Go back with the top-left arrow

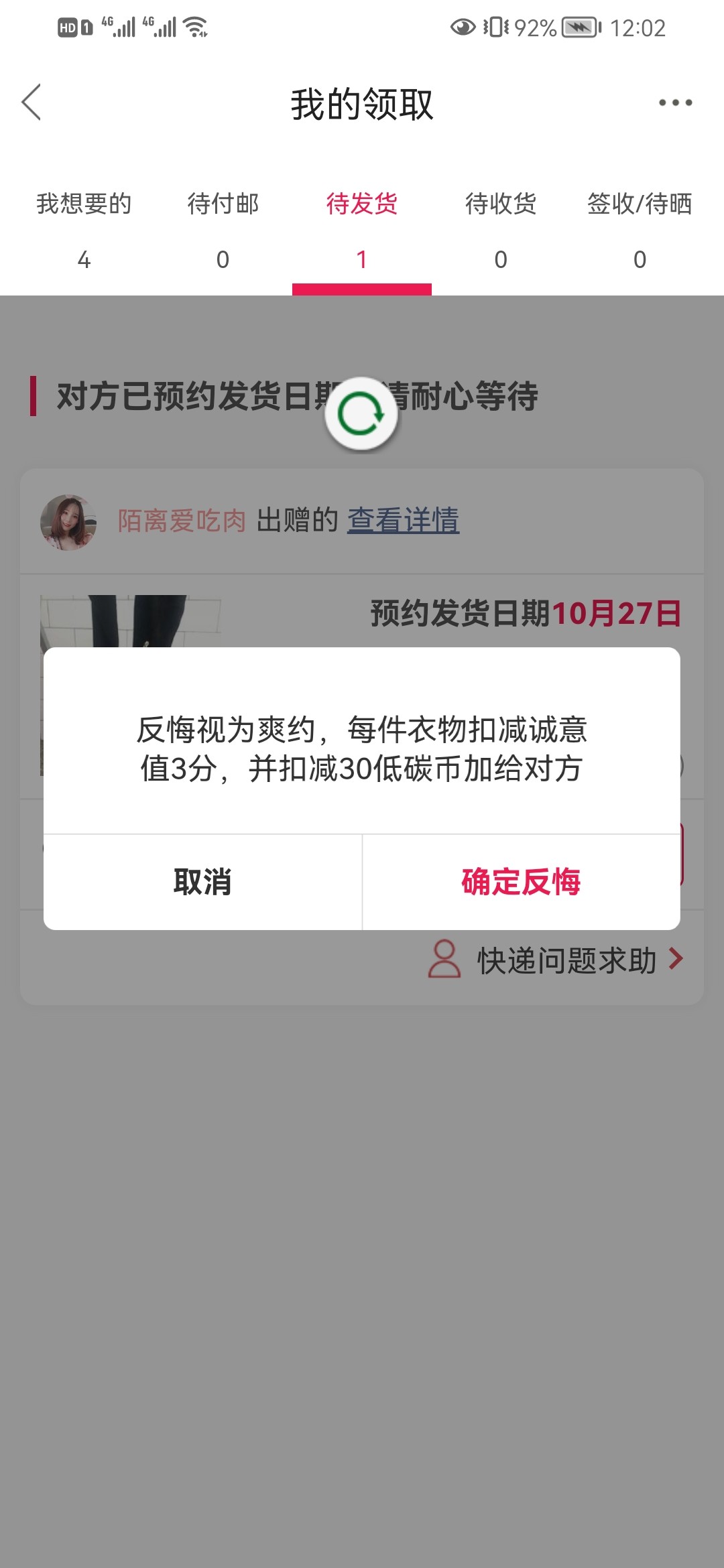coord(32,103)
